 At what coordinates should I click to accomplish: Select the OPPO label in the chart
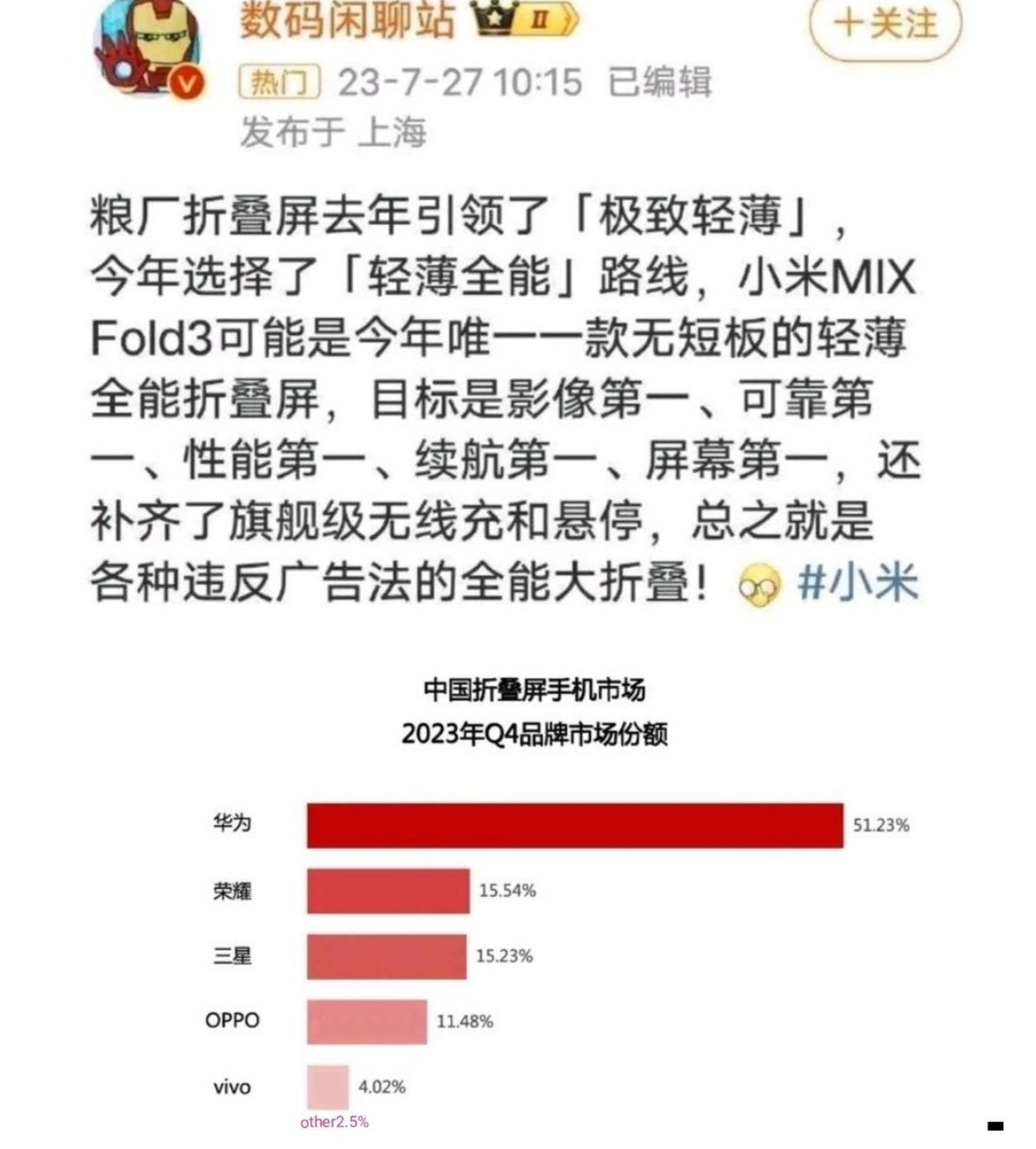(x=234, y=1021)
